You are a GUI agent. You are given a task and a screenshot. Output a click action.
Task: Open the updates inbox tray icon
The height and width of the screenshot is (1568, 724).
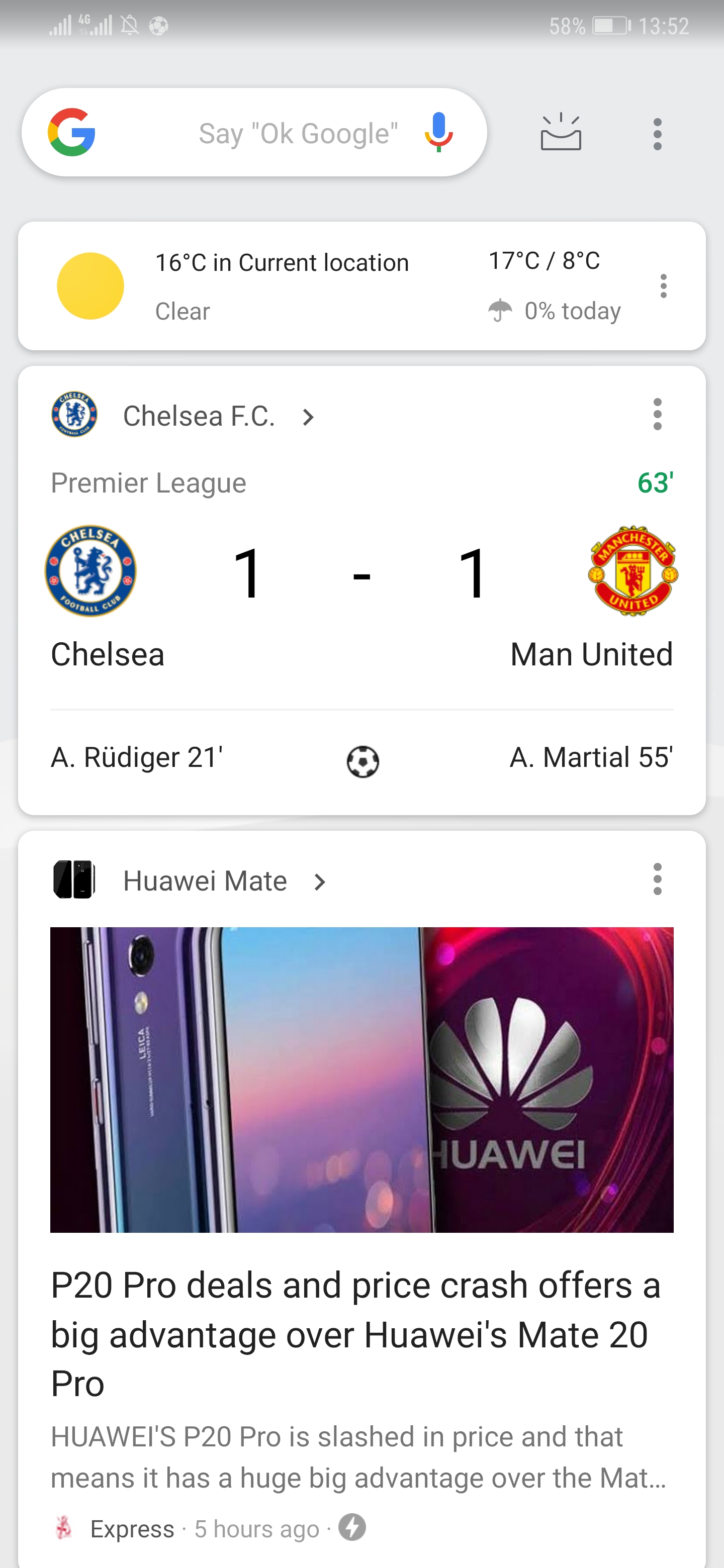click(x=560, y=132)
